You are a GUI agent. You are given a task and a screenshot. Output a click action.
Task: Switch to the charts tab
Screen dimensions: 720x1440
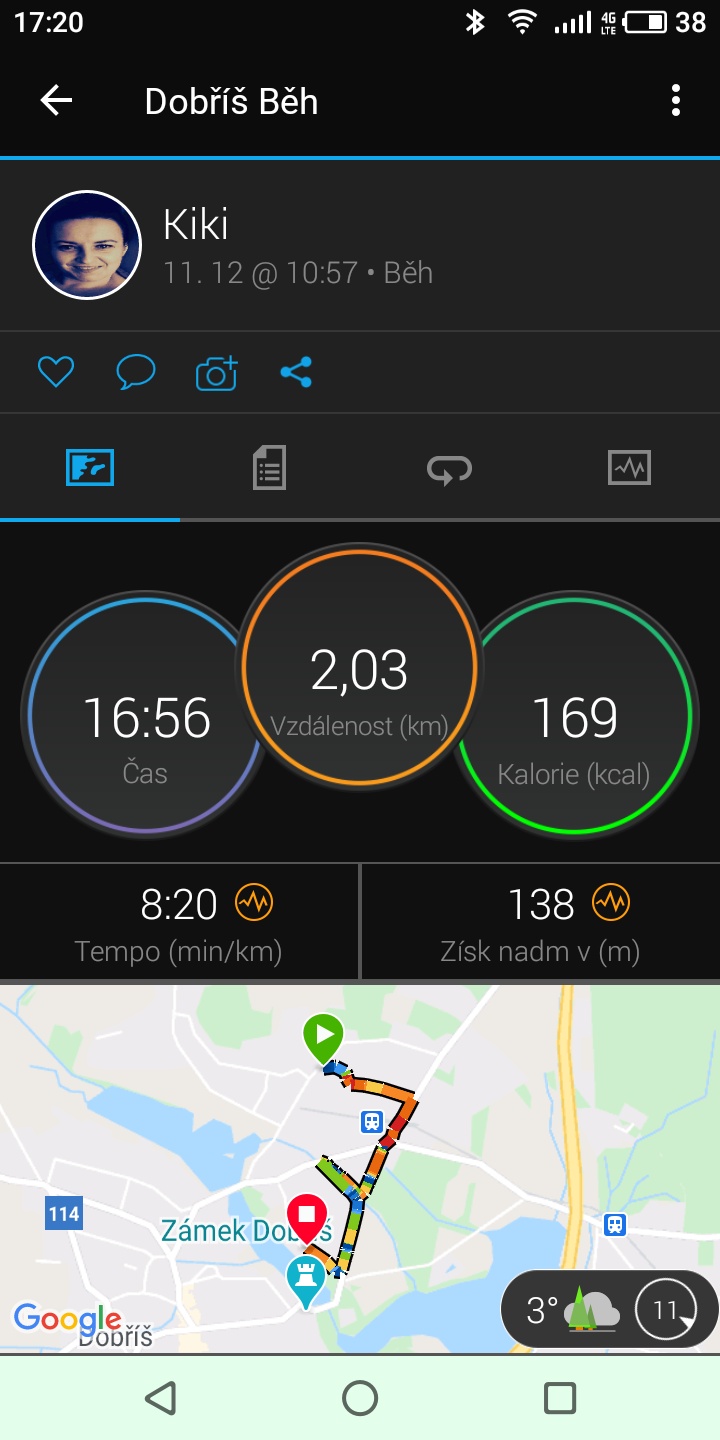pyautogui.click(x=629, y=467)
